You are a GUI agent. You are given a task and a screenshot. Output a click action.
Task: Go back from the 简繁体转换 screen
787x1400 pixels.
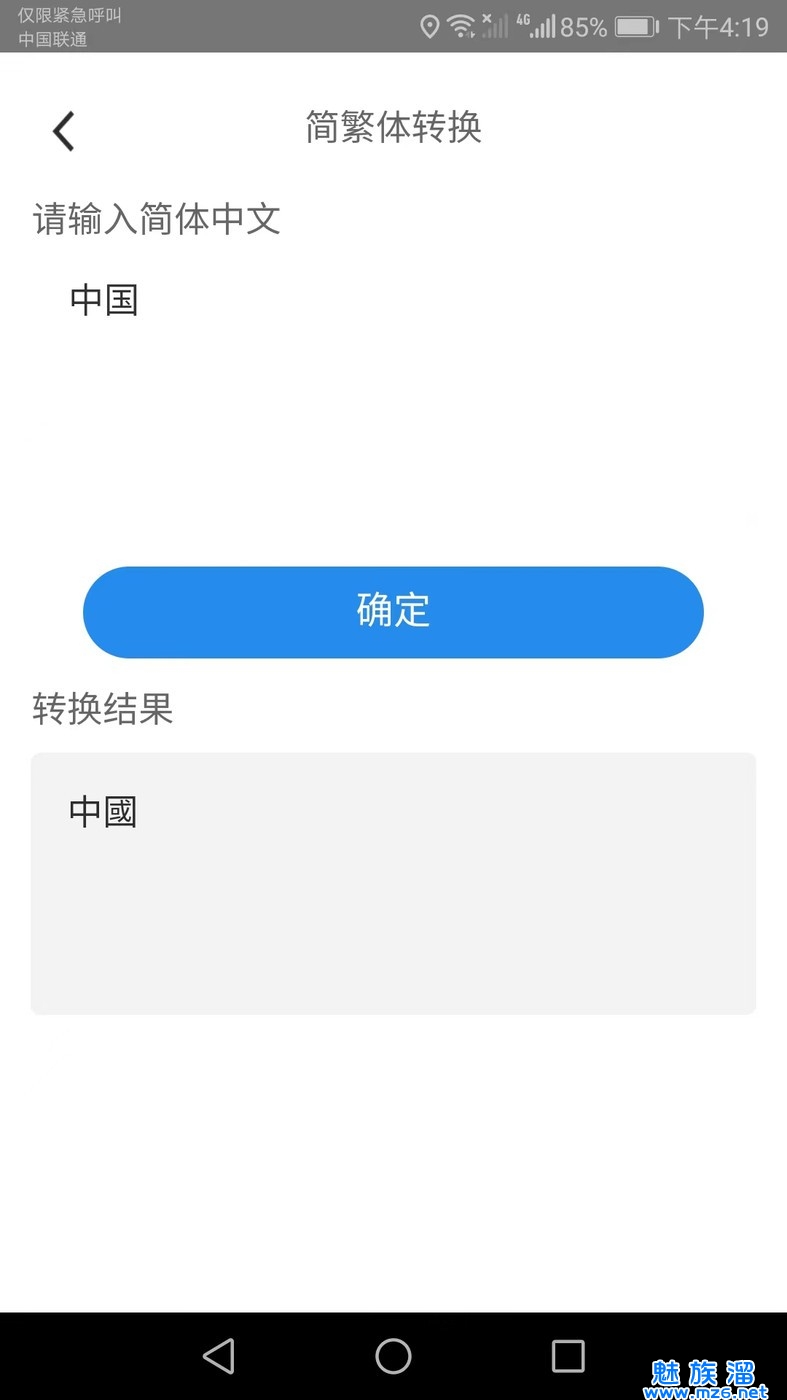(64, 131)
